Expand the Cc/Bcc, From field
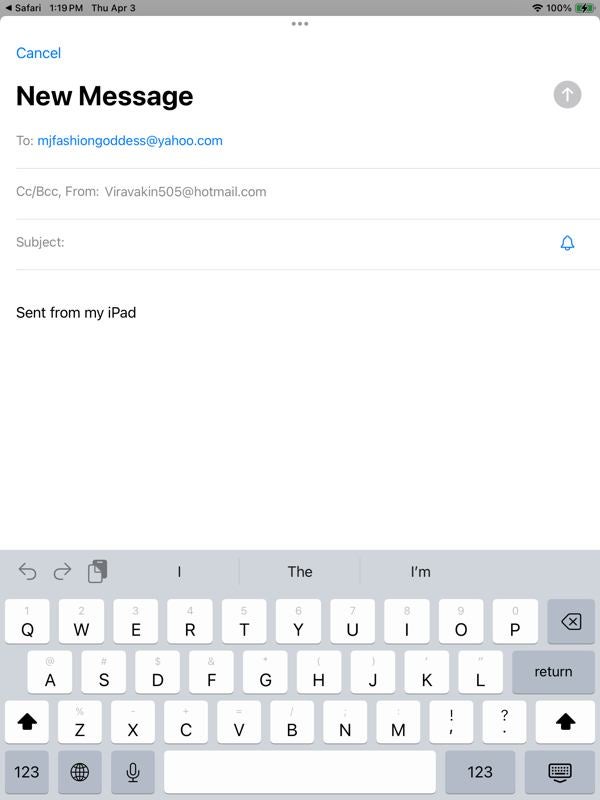Image resolution: width=600 pixels, height=800 pixels. (140, 192)
